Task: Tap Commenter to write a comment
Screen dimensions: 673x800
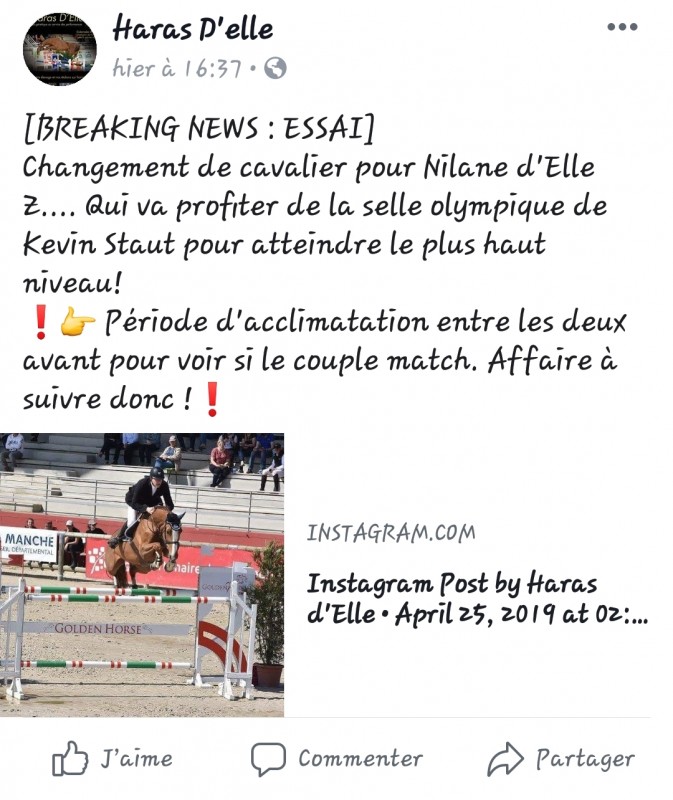Action: [336, 760]
